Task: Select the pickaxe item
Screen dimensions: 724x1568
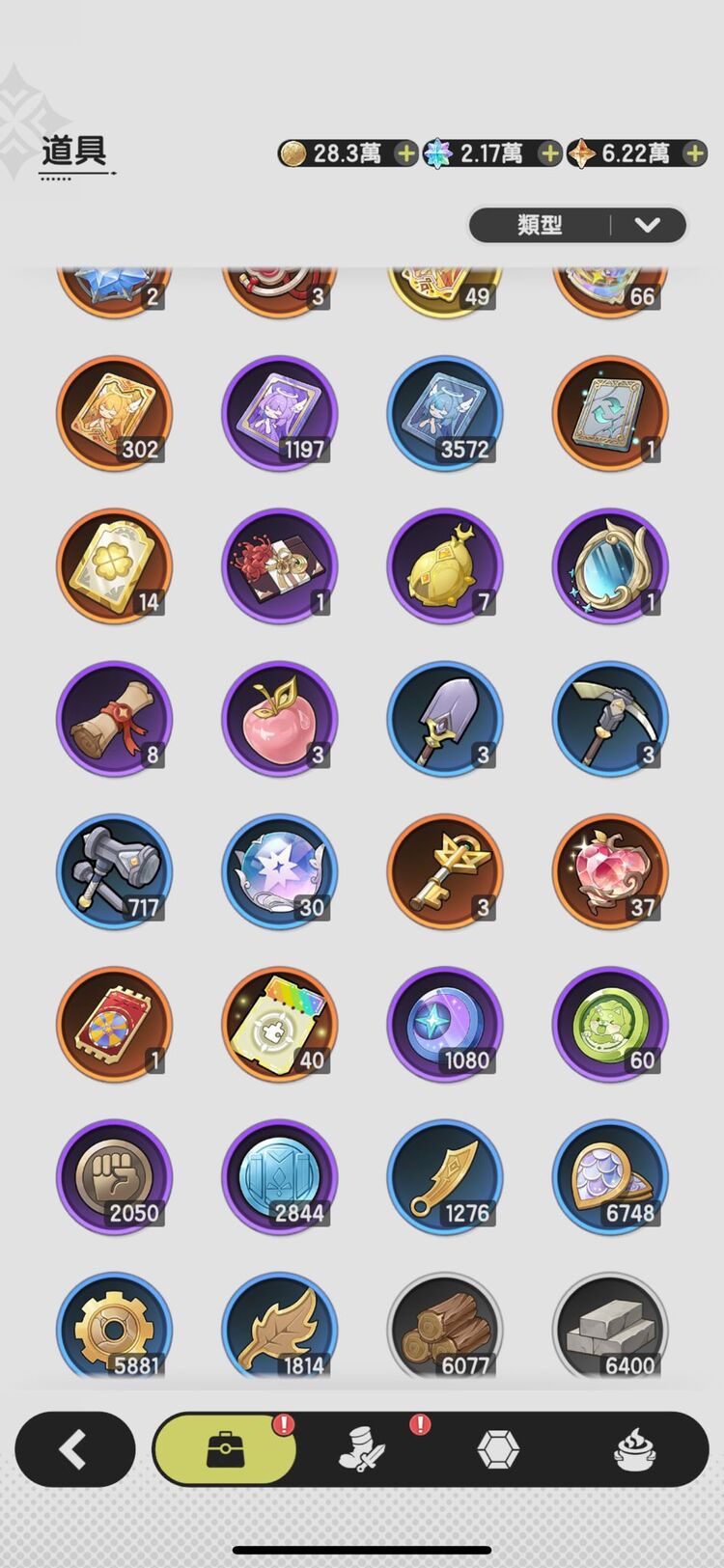Action: (610, 719)
